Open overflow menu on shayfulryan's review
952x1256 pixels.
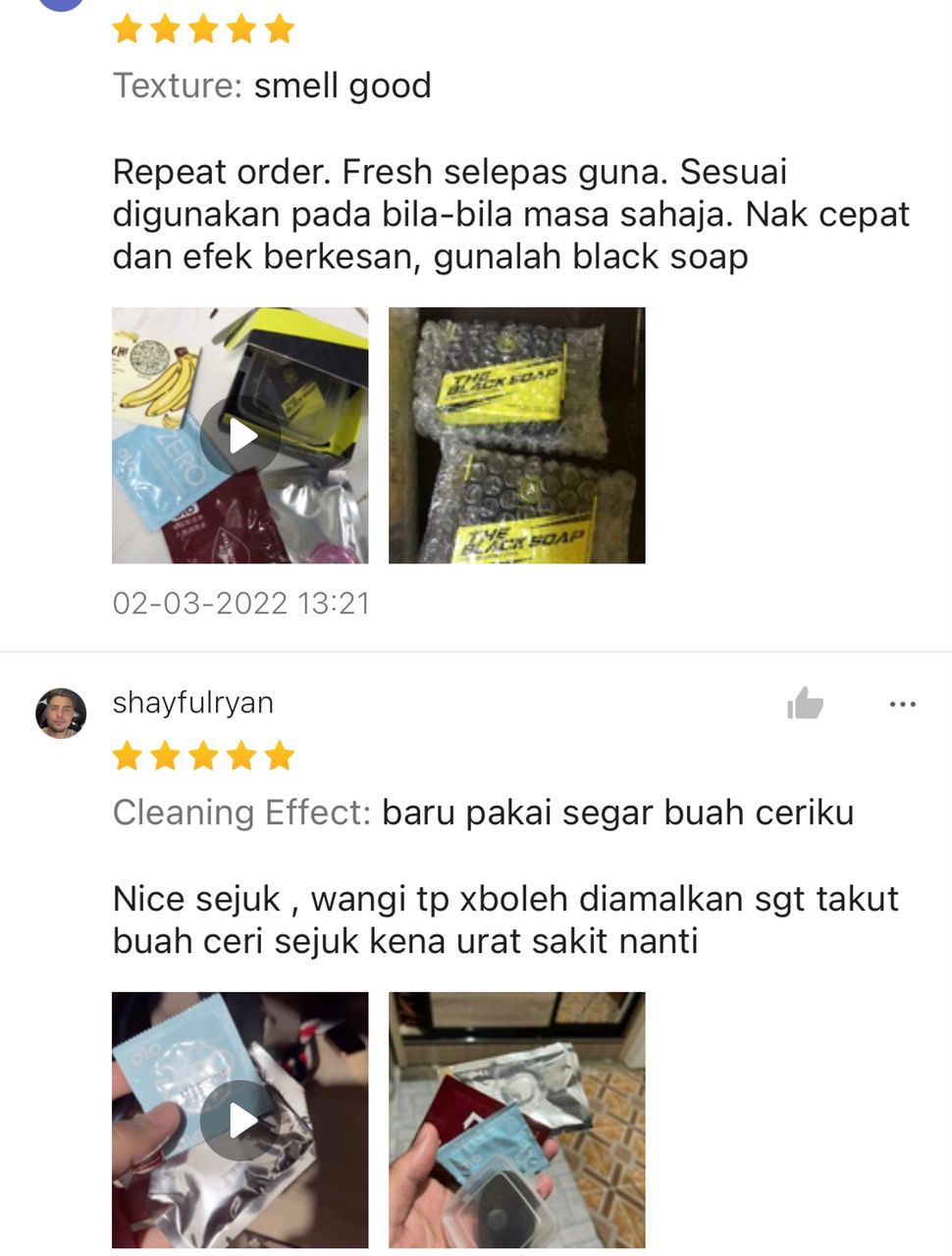click(x=902, y=704)
